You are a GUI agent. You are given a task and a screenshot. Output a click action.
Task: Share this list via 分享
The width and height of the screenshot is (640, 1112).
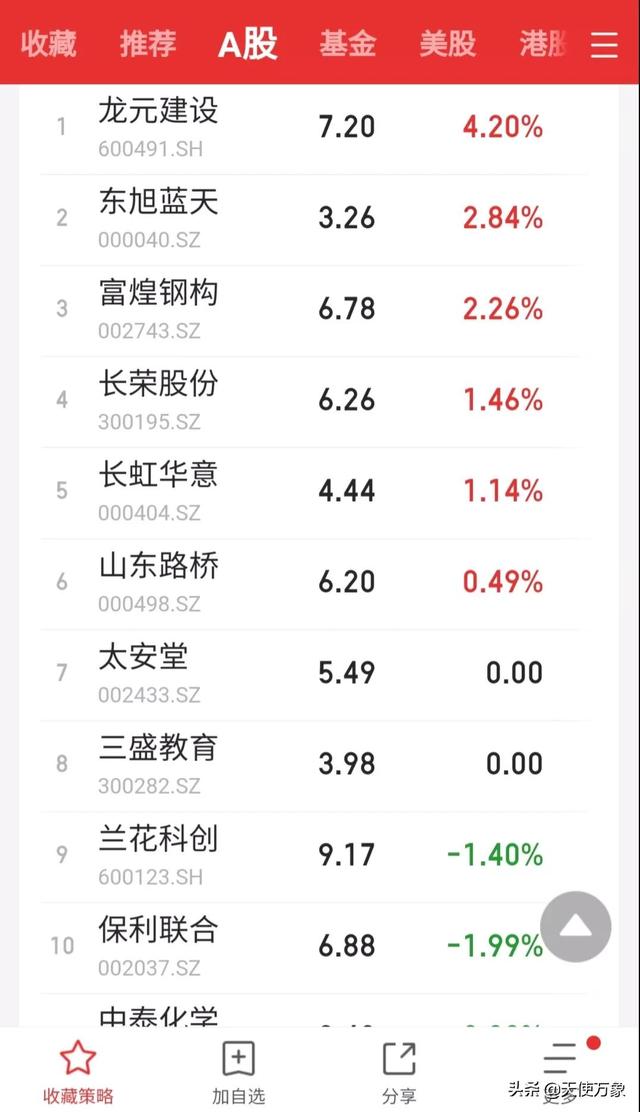(x=399, y=1070)
